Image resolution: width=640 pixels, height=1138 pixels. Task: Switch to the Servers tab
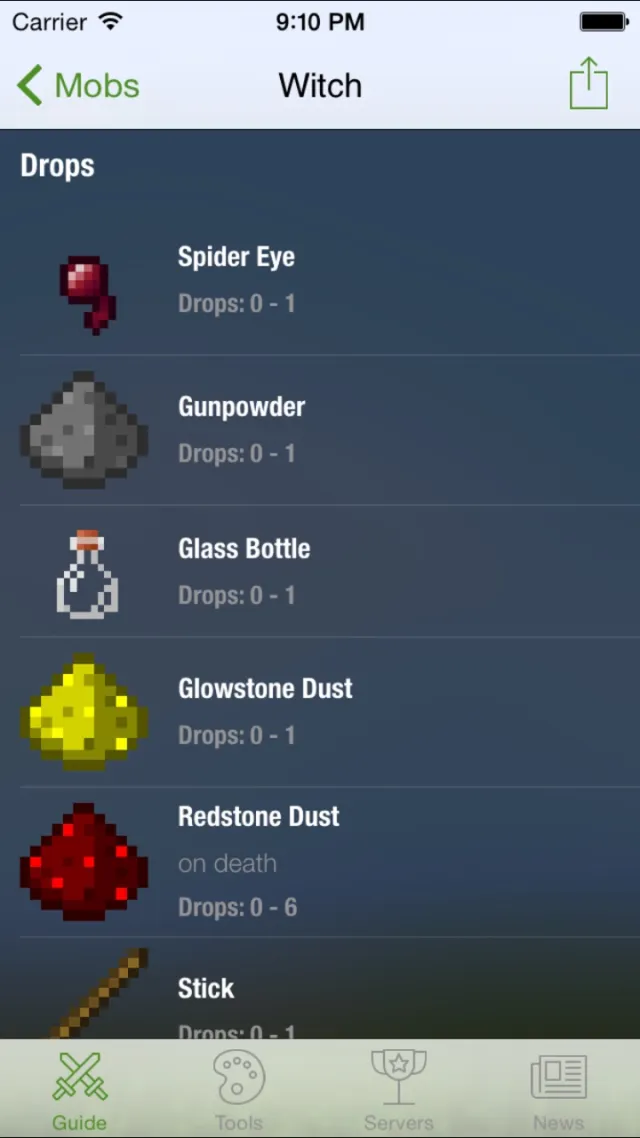[398, 1090]
